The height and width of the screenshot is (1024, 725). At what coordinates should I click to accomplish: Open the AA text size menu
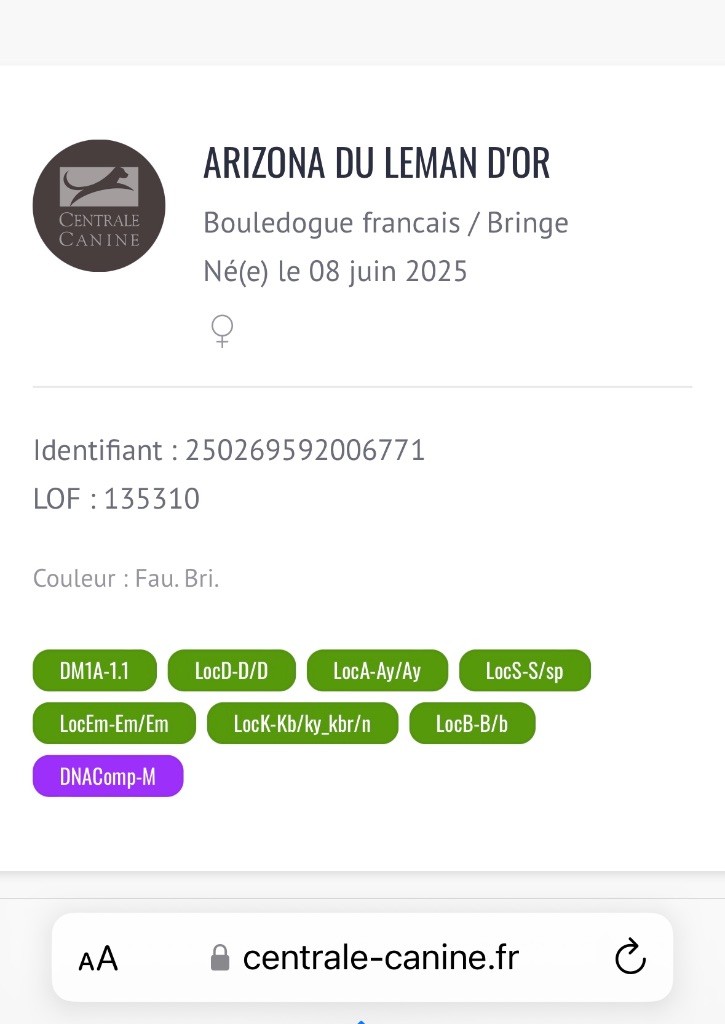coord(98,959)
